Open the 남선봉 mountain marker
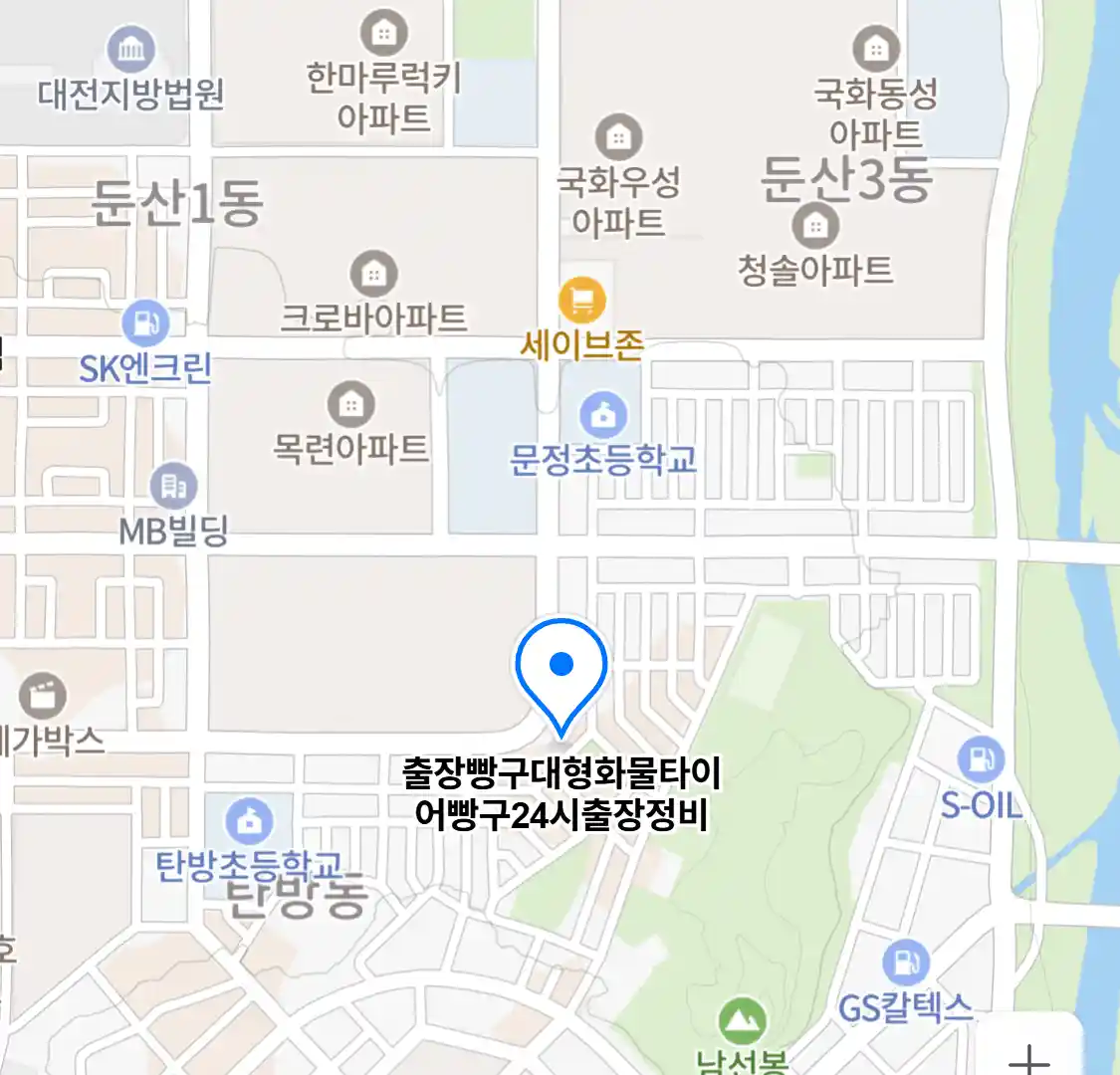The height and width of the screenshot is (1075, 1120). click(743, 1021)
